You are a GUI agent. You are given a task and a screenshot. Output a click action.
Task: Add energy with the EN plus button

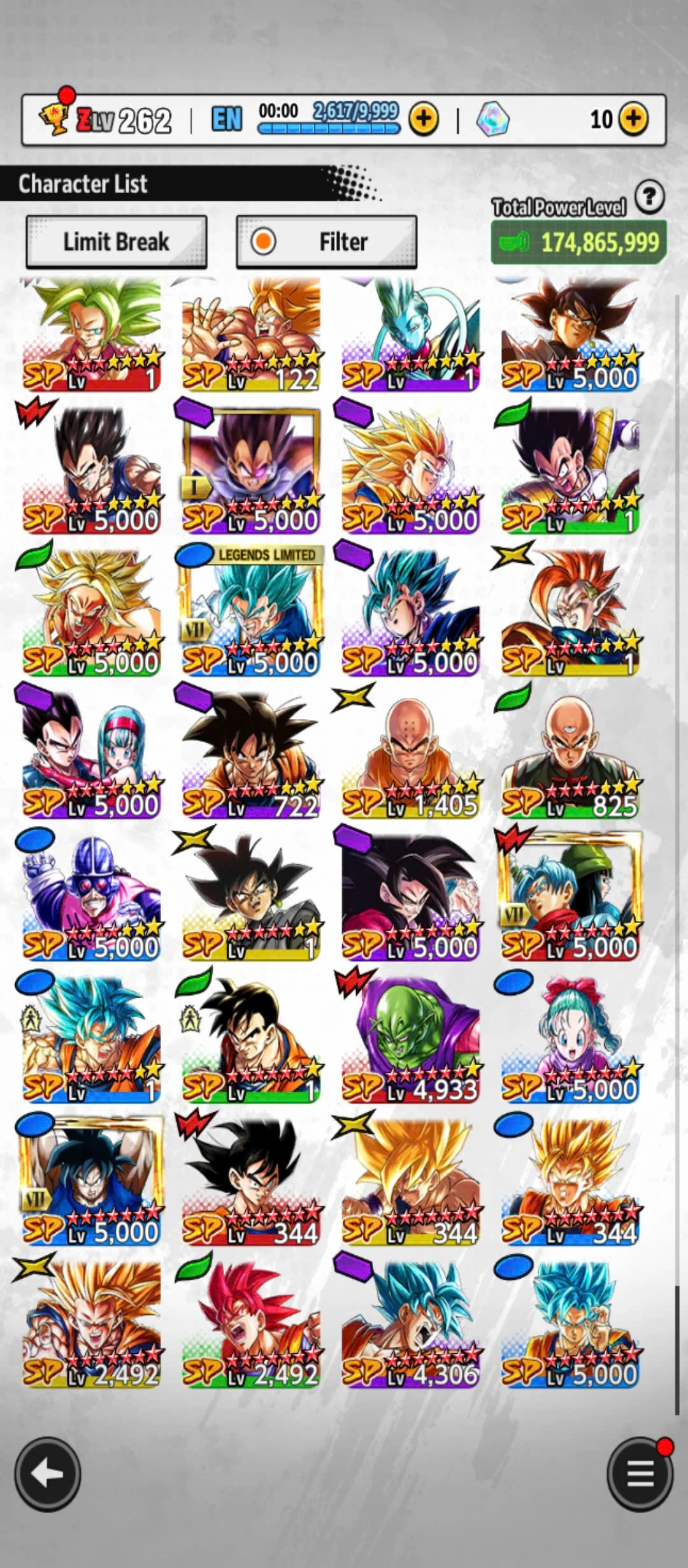click(x=424, y=119)
